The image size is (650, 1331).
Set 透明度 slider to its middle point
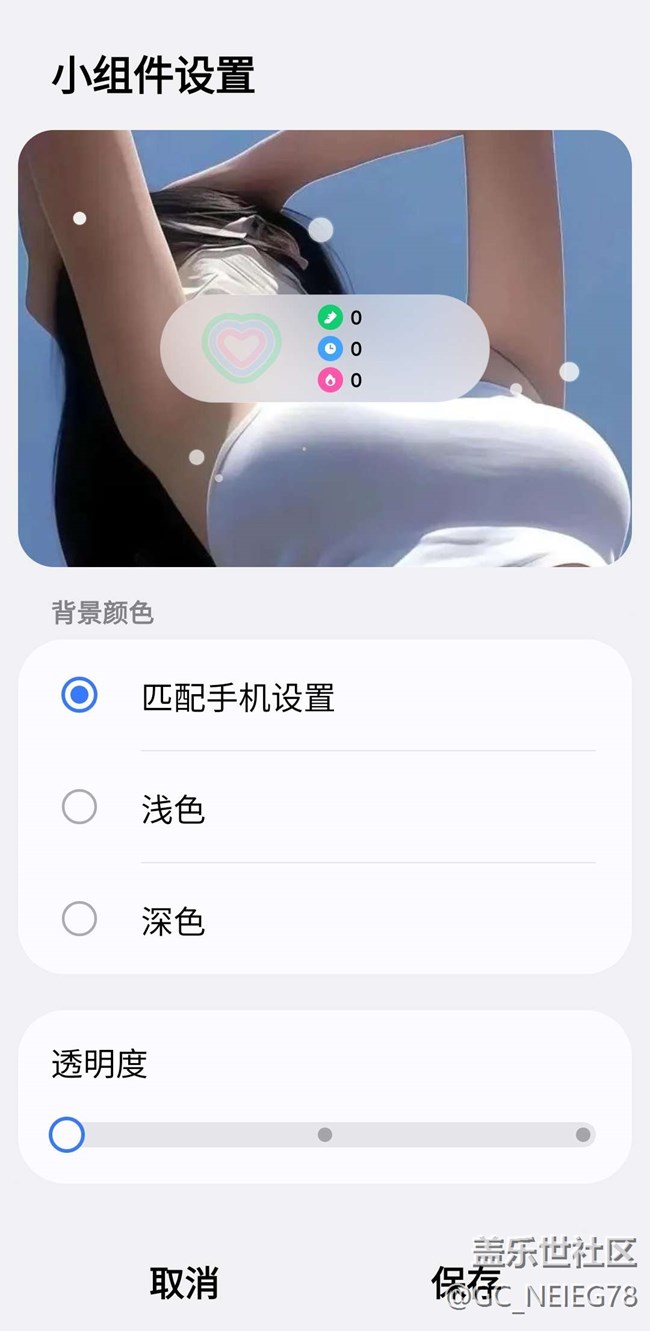tap(325, 1134)
